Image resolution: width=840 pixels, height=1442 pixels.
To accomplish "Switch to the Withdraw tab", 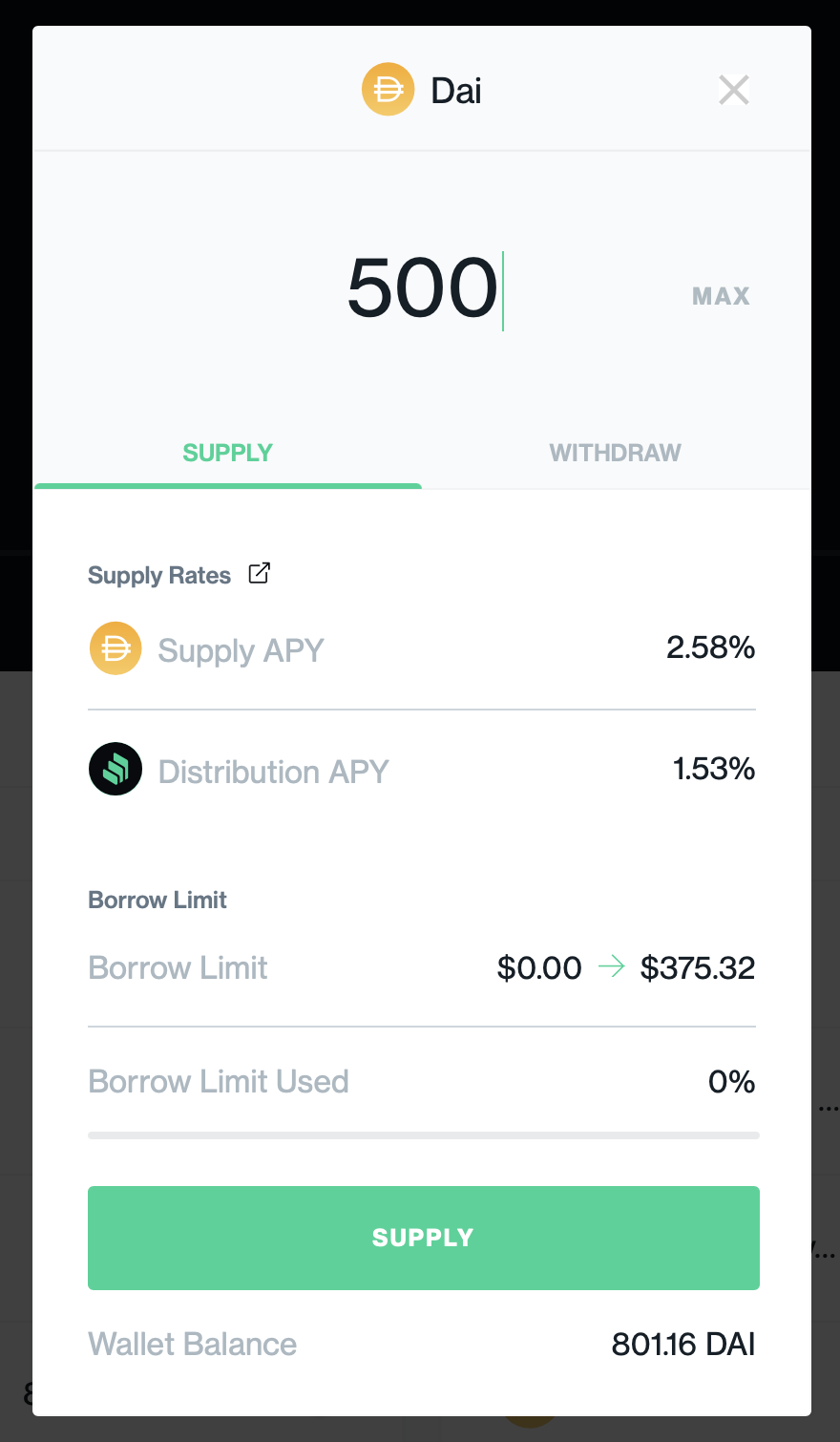I will coord(615,453).
